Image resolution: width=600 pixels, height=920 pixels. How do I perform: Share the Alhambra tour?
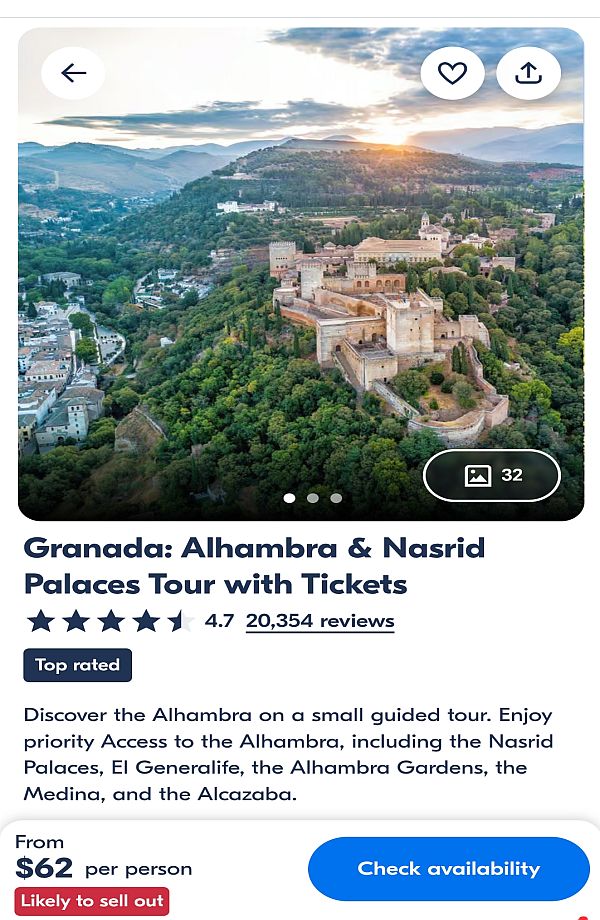tap(528, 73)
